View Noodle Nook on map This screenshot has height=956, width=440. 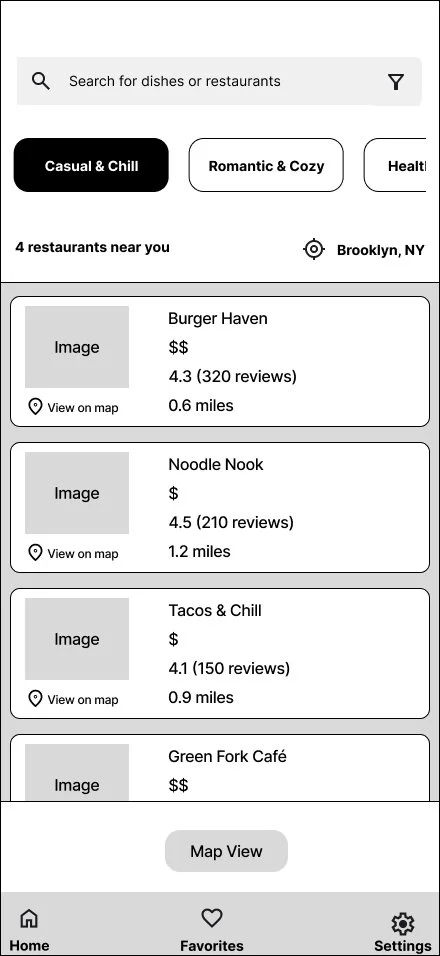coord(73,553)
